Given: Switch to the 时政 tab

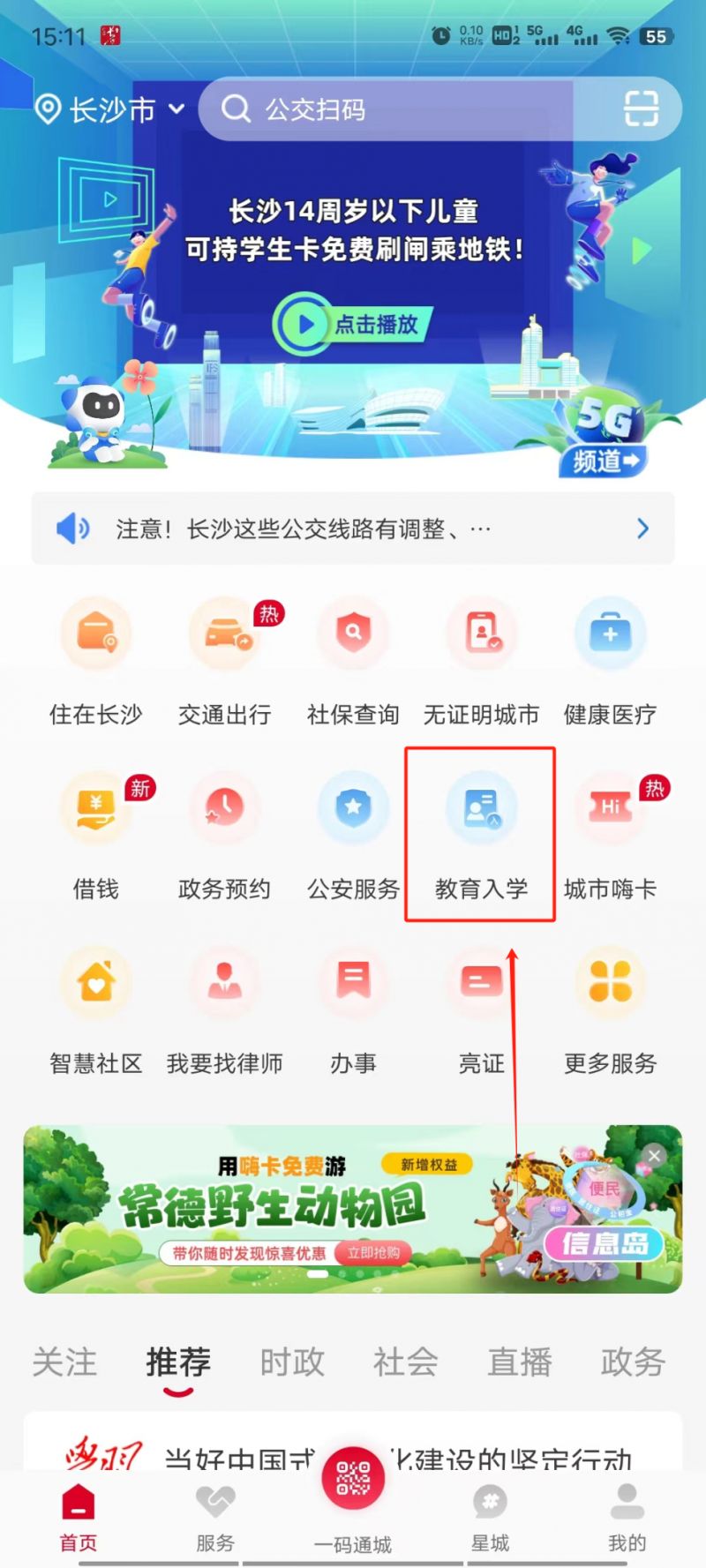Looking at the screenshot, I should 292,1362.
